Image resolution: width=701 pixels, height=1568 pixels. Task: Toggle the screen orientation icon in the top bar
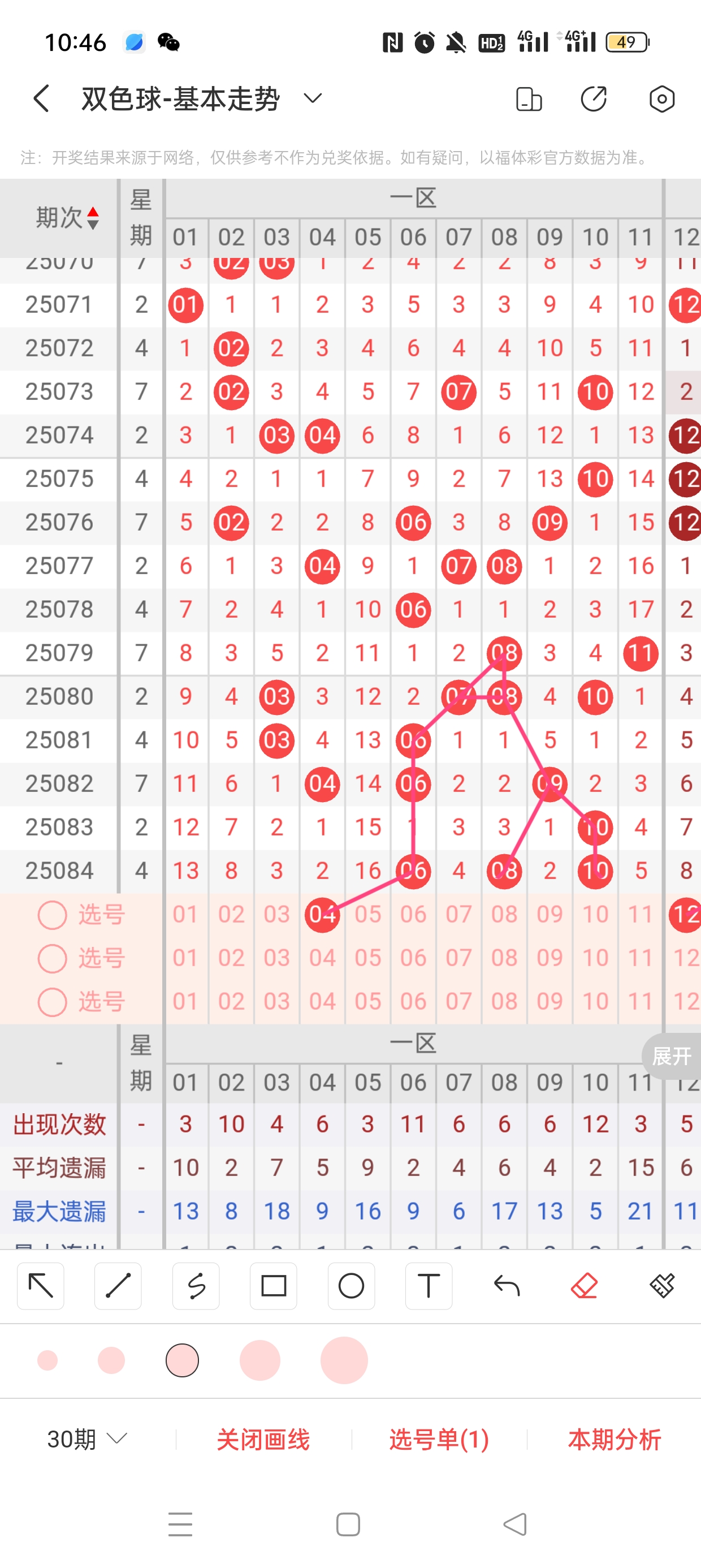(x=528, y=98)
